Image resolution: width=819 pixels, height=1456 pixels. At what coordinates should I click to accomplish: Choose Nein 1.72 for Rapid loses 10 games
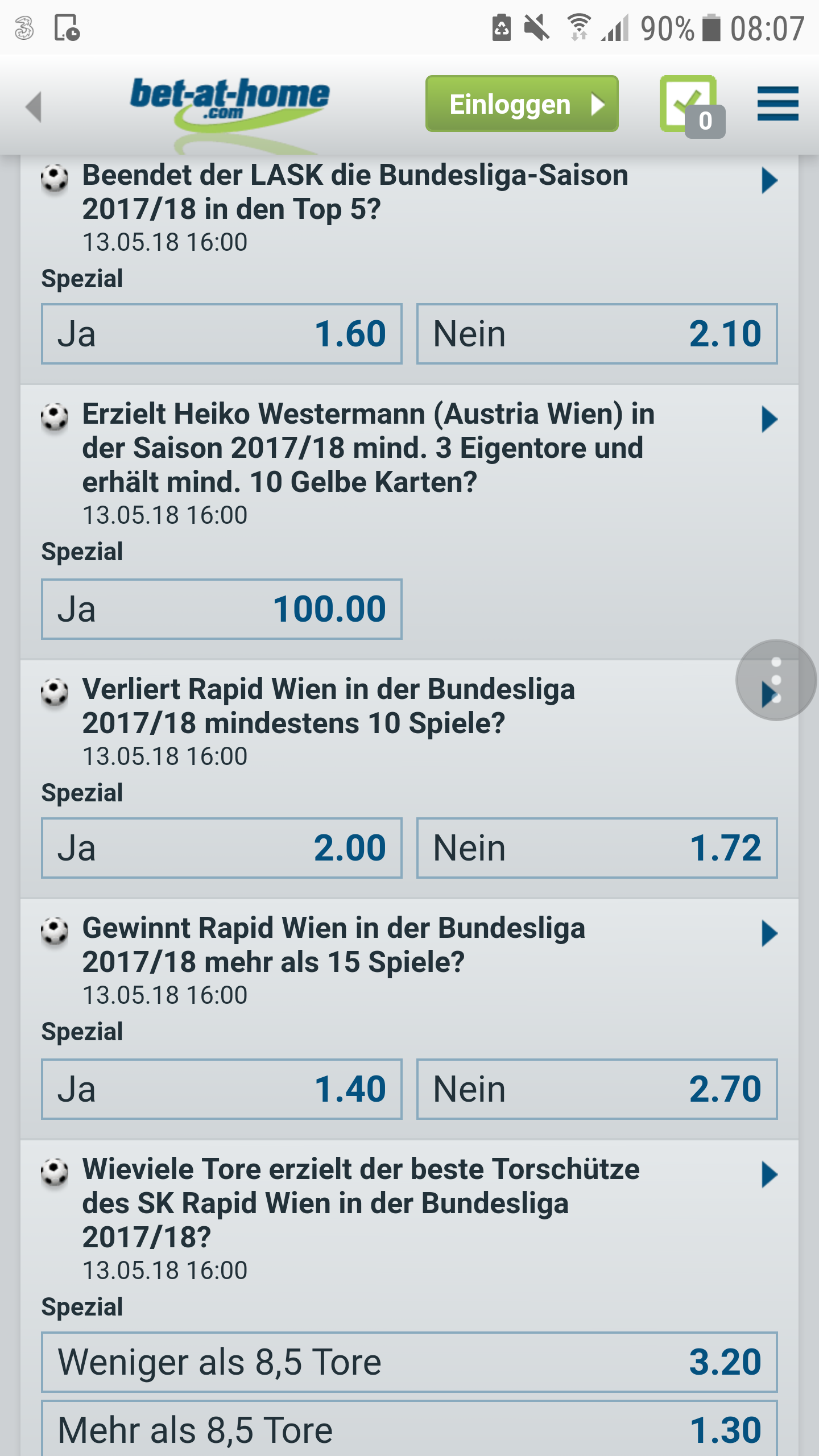click(x=597, y=848)
